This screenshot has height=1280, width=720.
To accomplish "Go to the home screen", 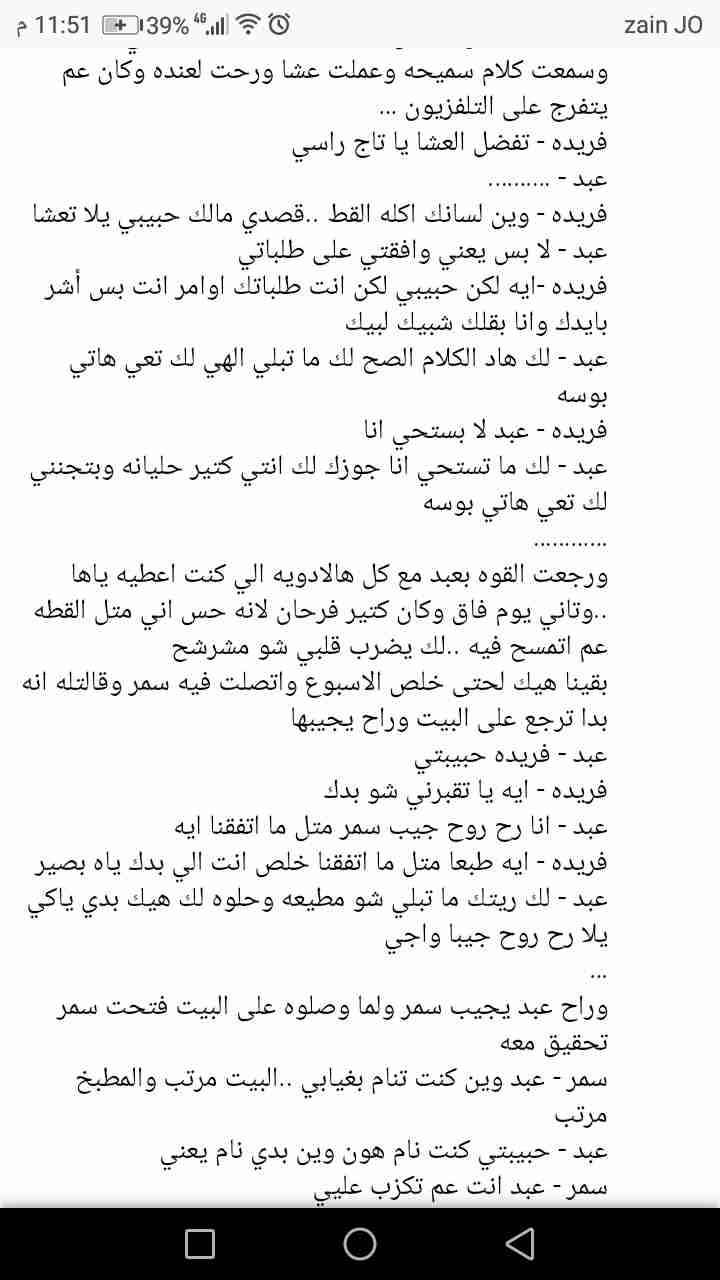I will [x=360, y=1243].
